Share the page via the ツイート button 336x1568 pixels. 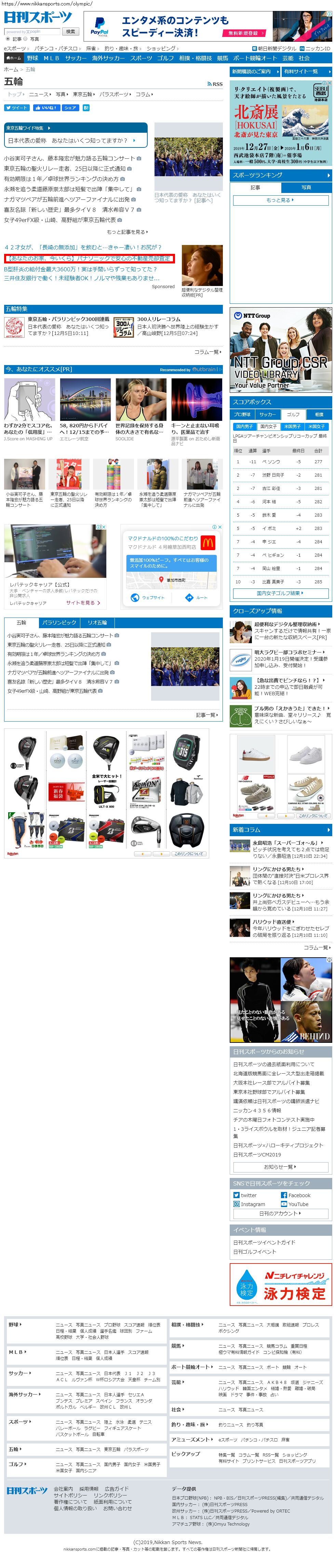17,108
